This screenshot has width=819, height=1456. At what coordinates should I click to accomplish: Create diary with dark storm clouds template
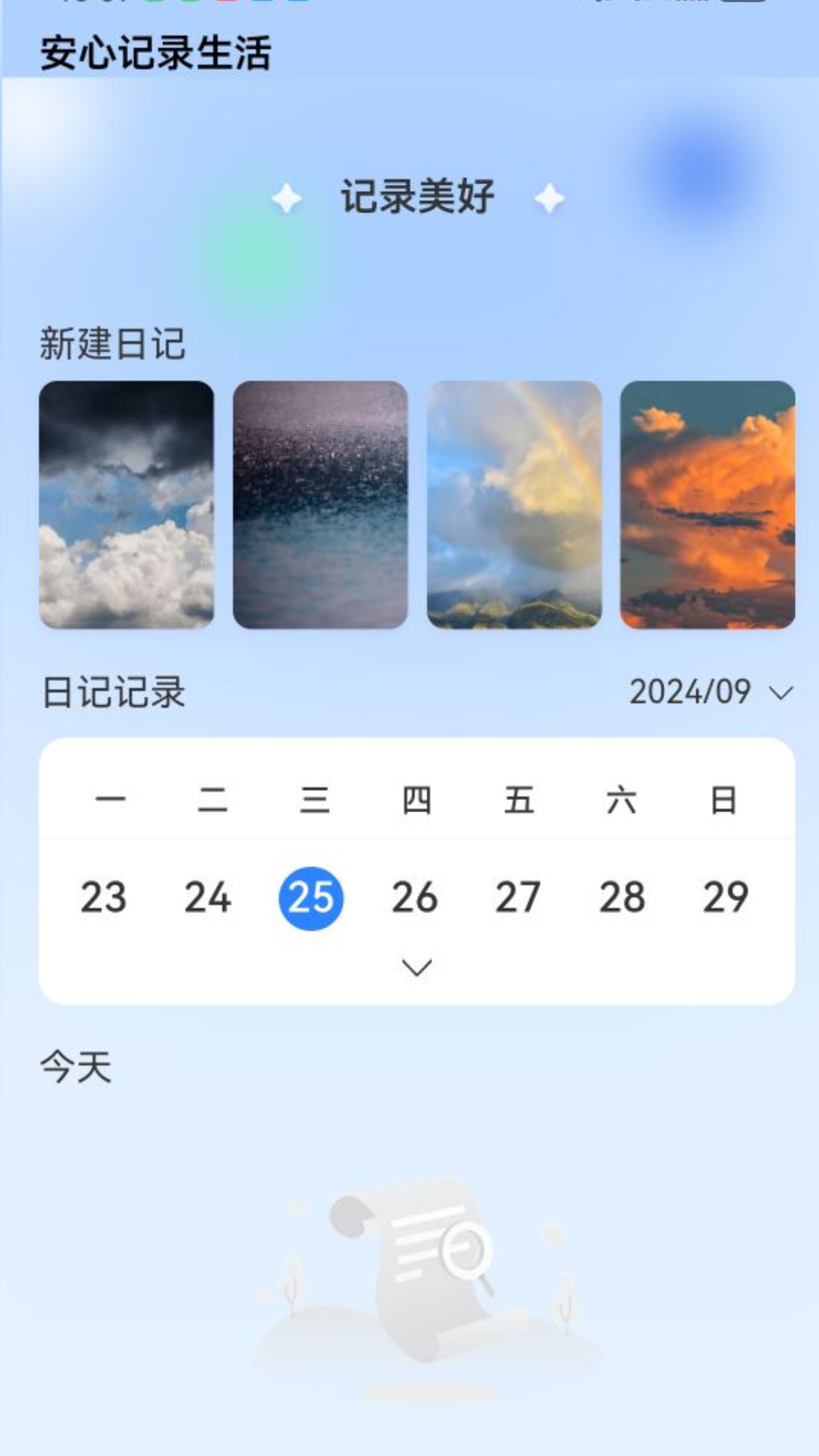[x=126, y=504]
